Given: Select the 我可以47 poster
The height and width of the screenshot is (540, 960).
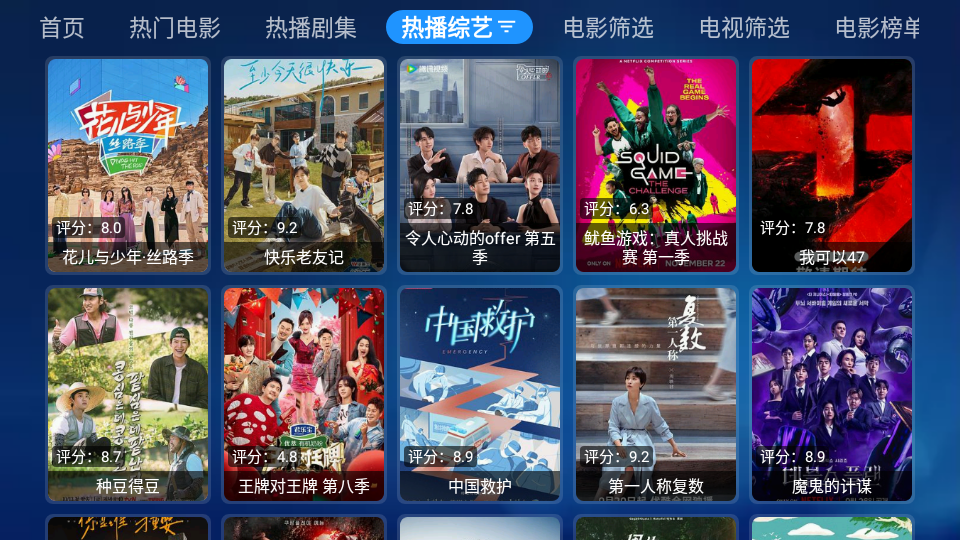Looking at the screenshot, I should [832, 165].
